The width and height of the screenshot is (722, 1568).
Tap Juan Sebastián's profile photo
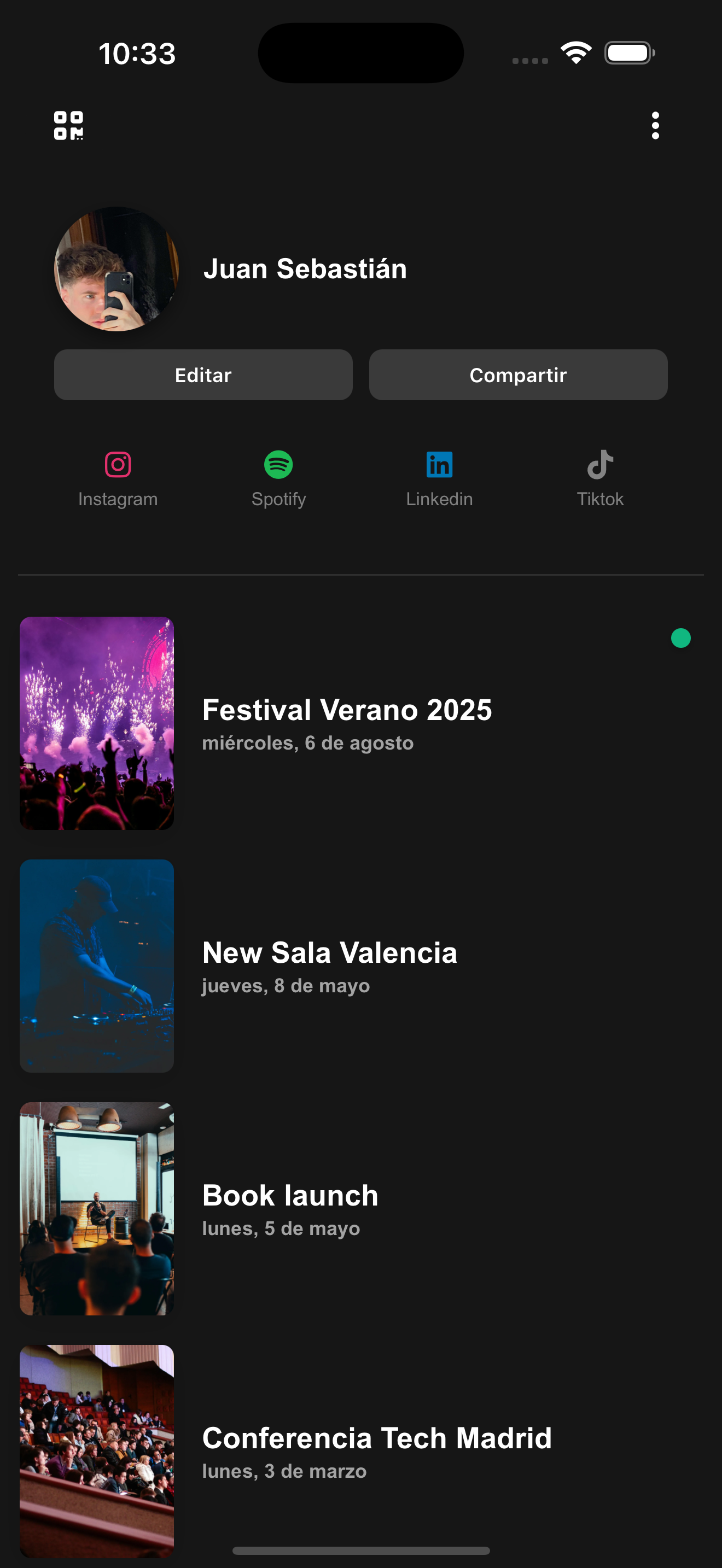117,269
